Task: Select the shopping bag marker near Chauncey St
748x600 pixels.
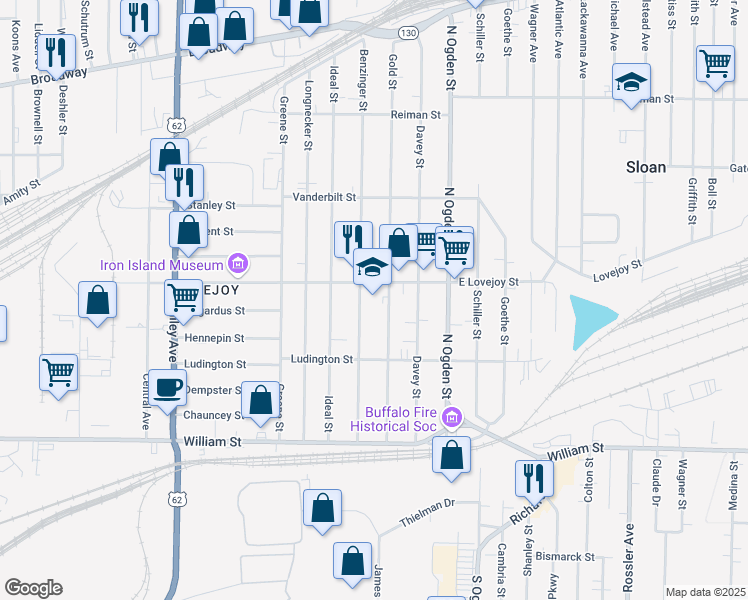Action: [x=260, y=402]
